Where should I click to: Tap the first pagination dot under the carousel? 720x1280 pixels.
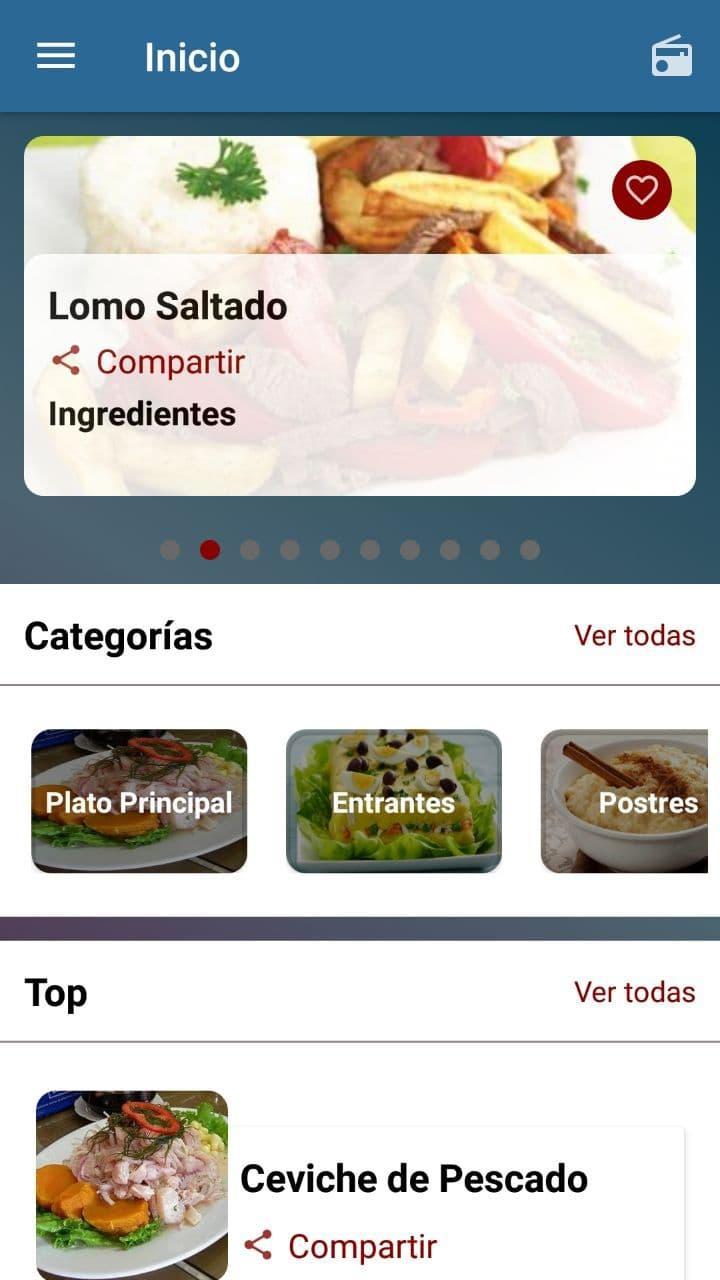[x=170, y=549]
